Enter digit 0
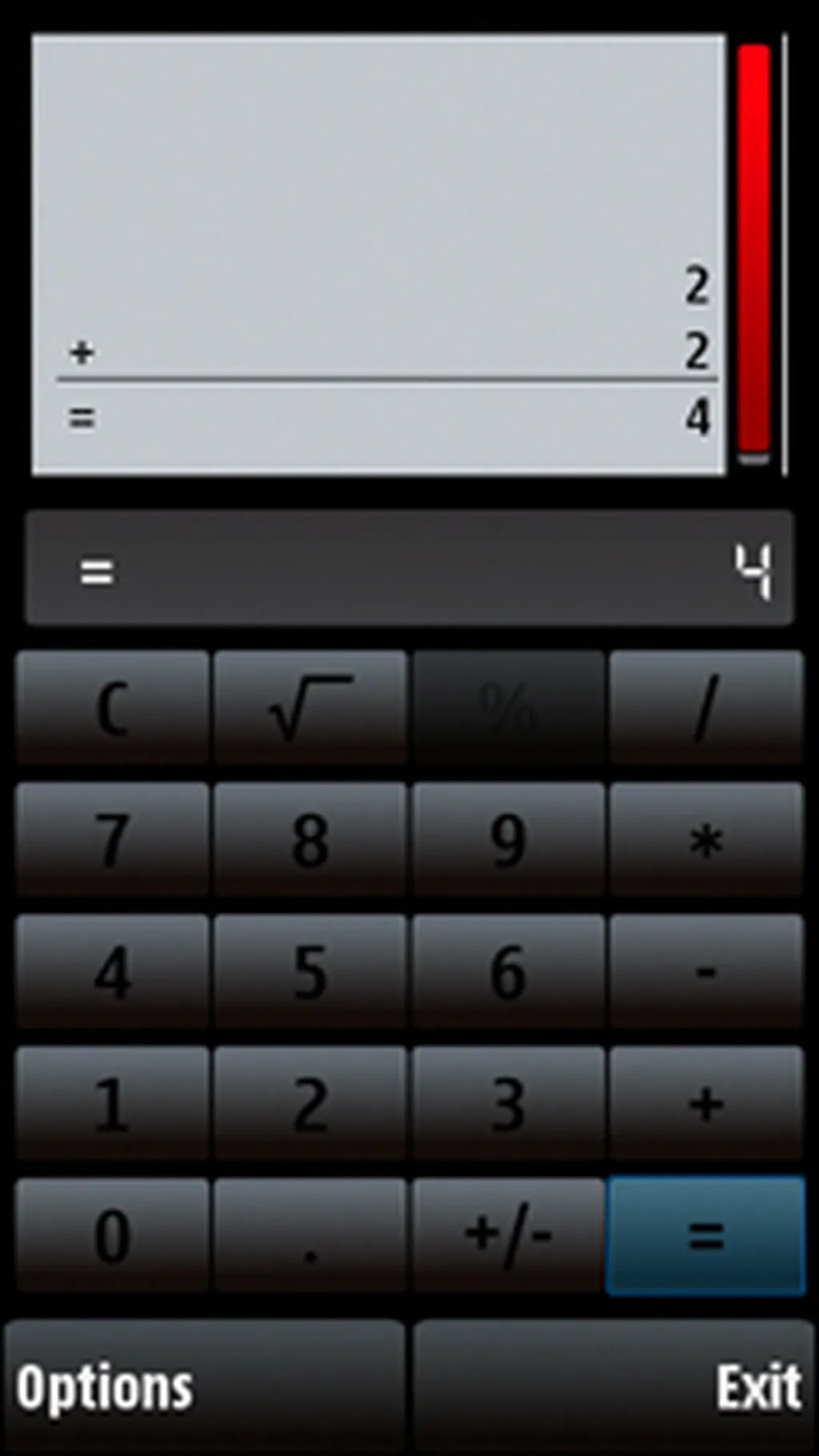 click(113, 1234)
